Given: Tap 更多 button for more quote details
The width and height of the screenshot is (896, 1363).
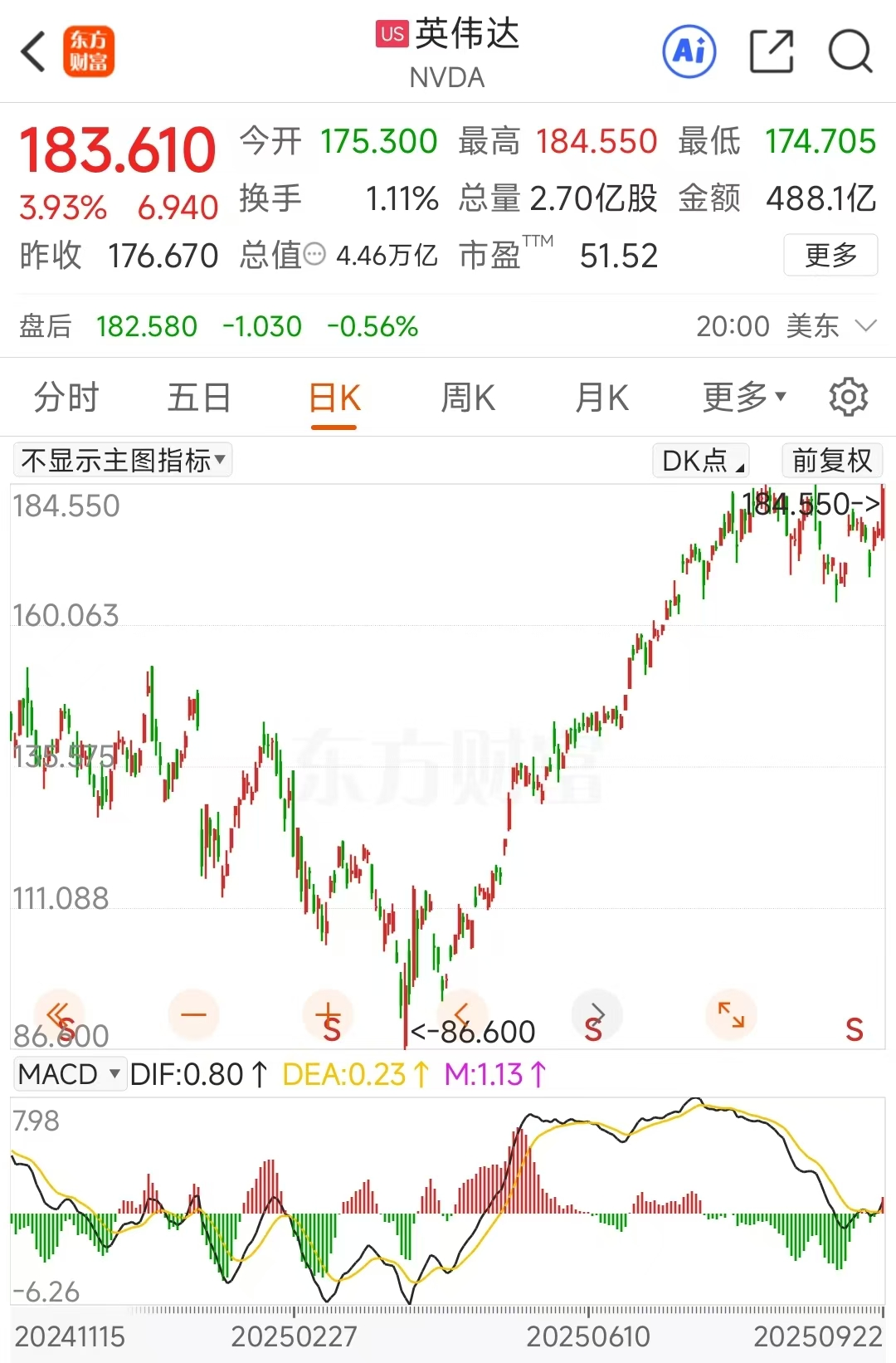Looking at the screenshot, I should tap(830, 255).
